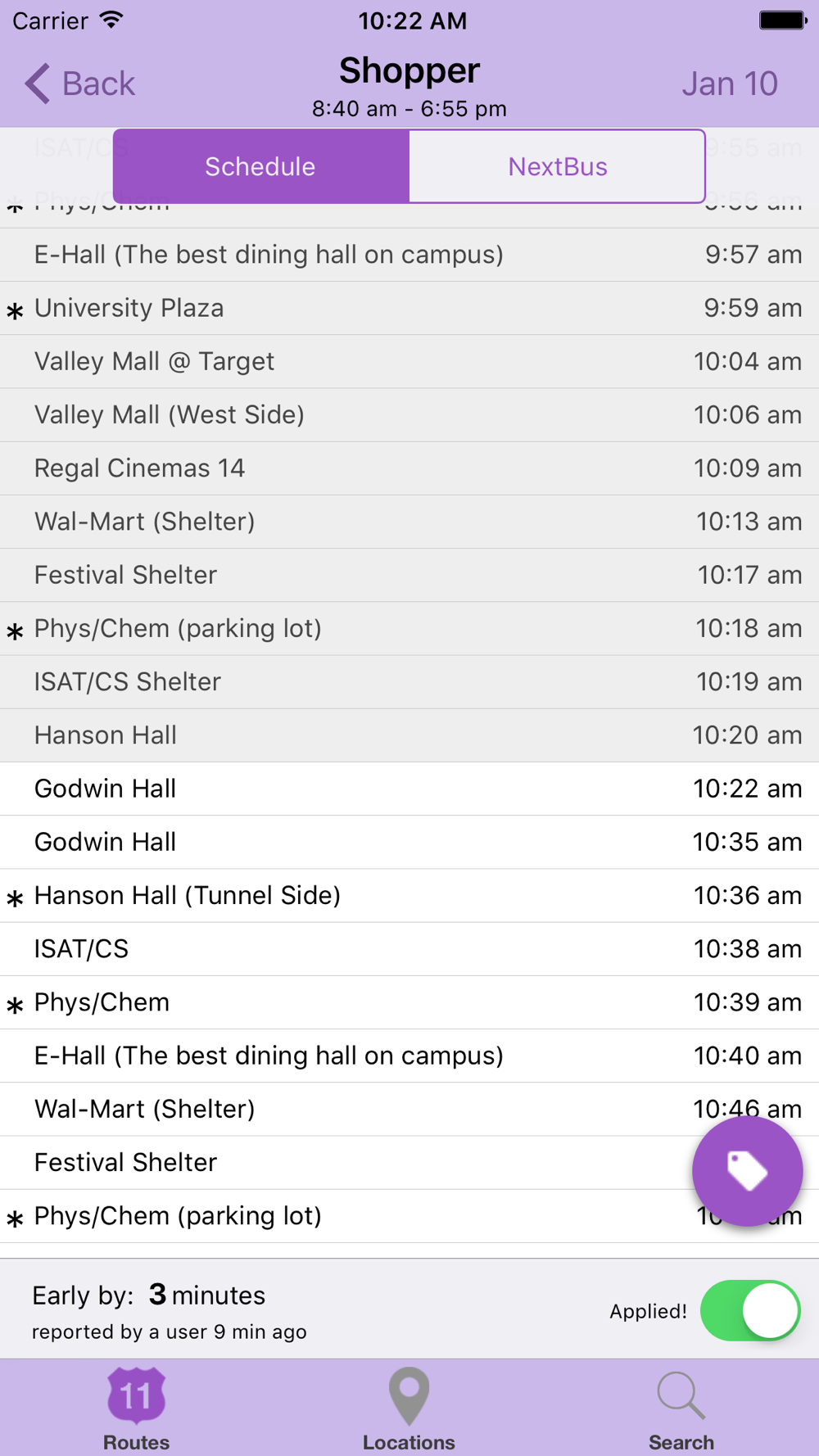Viewport: 819px width, 1456px height.
Task: Select the Schedule segment
Action: coord(260,166)
